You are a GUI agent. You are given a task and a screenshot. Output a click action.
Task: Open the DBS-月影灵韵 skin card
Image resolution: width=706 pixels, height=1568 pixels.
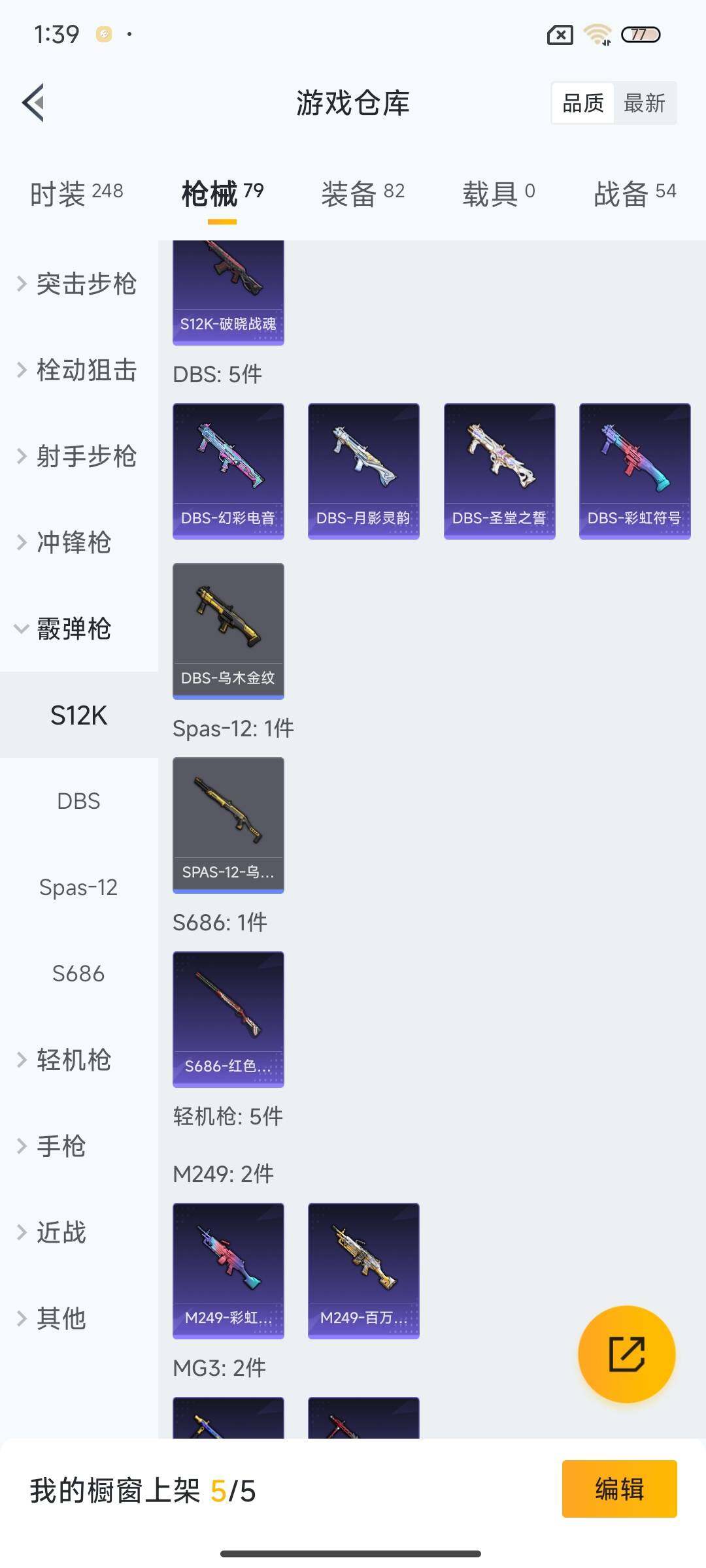pos(363,472)
